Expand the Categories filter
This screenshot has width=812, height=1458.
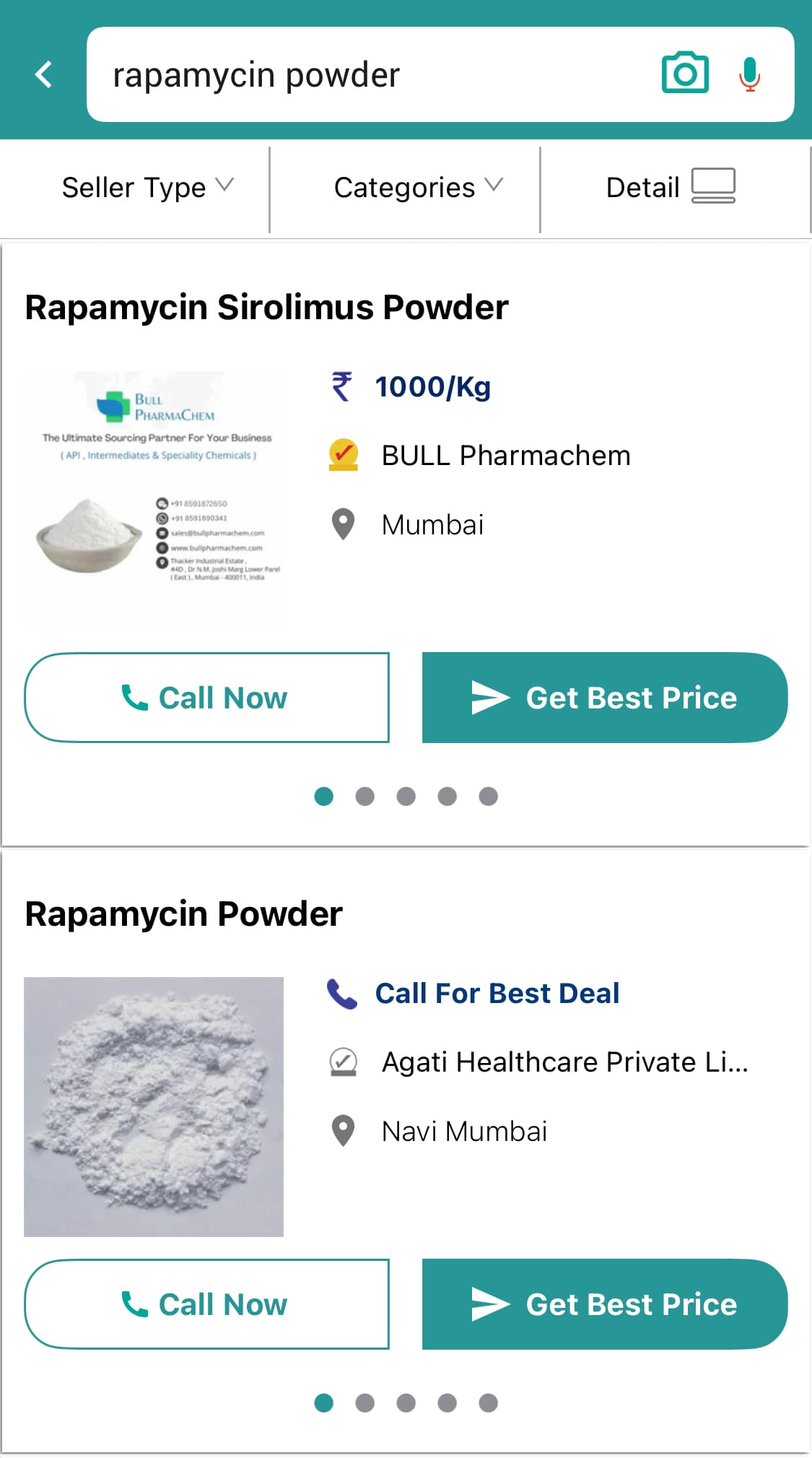click(418, 188)
